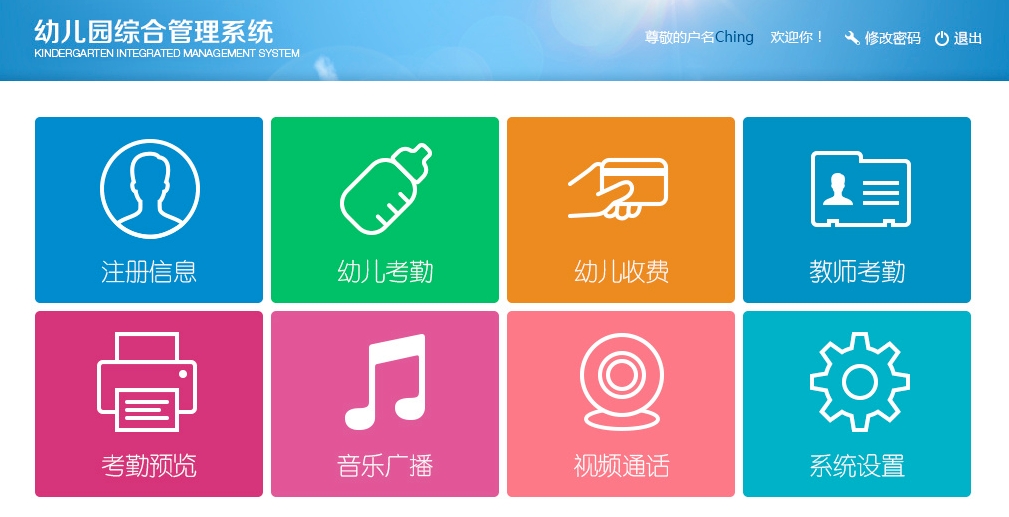Open 系统设置 system settings
Screen dimensions: 1009x517
click(x=857, y=404)
